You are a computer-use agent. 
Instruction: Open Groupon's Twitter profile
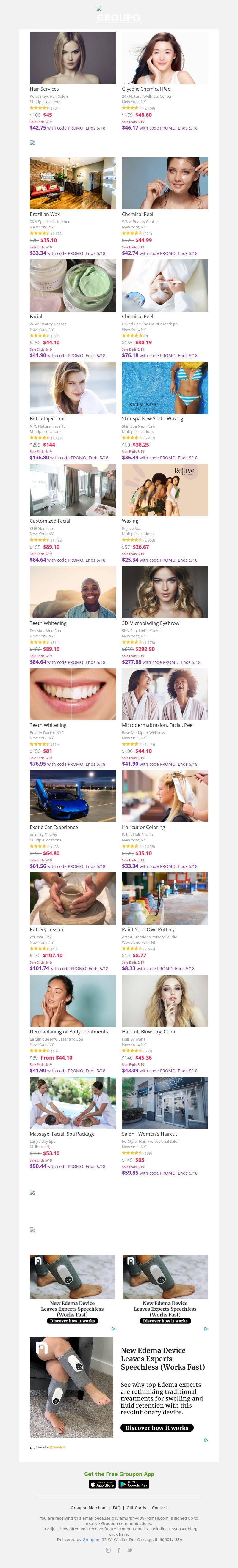pyautogui.click(x=130, y=1550)
